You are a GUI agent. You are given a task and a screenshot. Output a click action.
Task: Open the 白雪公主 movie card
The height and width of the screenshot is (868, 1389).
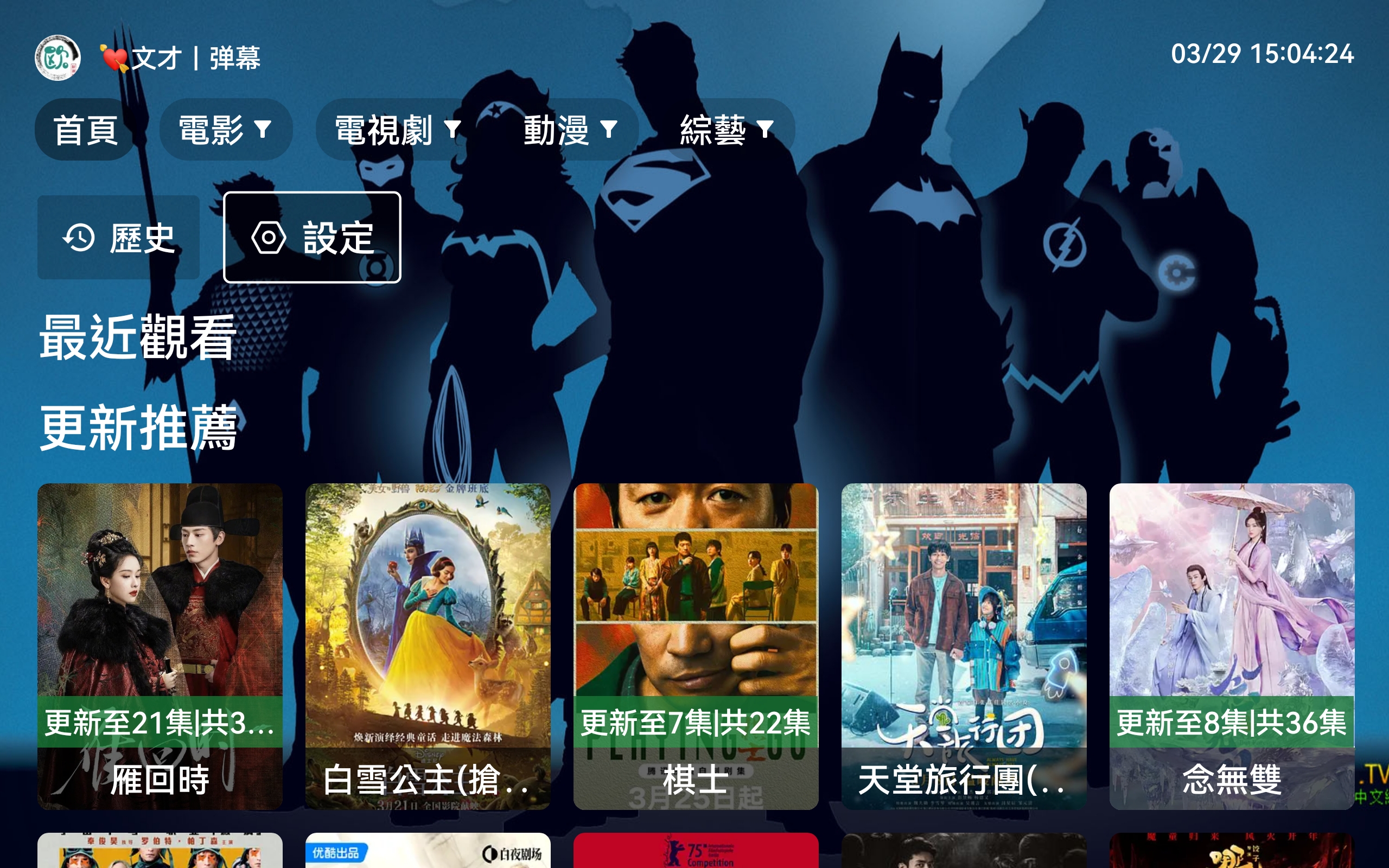pos(428,646)
